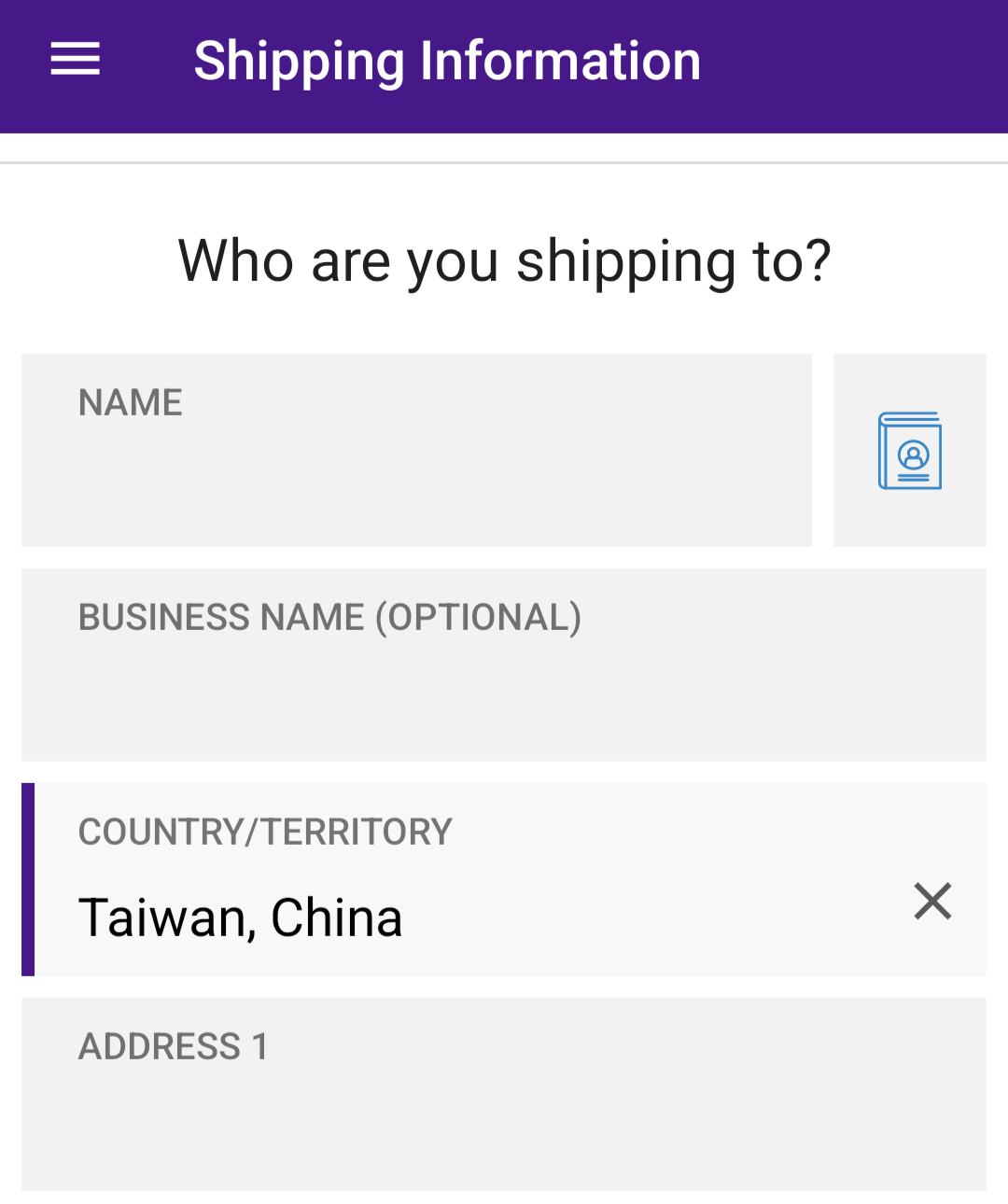
Task: Open the hamburger navigation menu
Action: point(75,59)
